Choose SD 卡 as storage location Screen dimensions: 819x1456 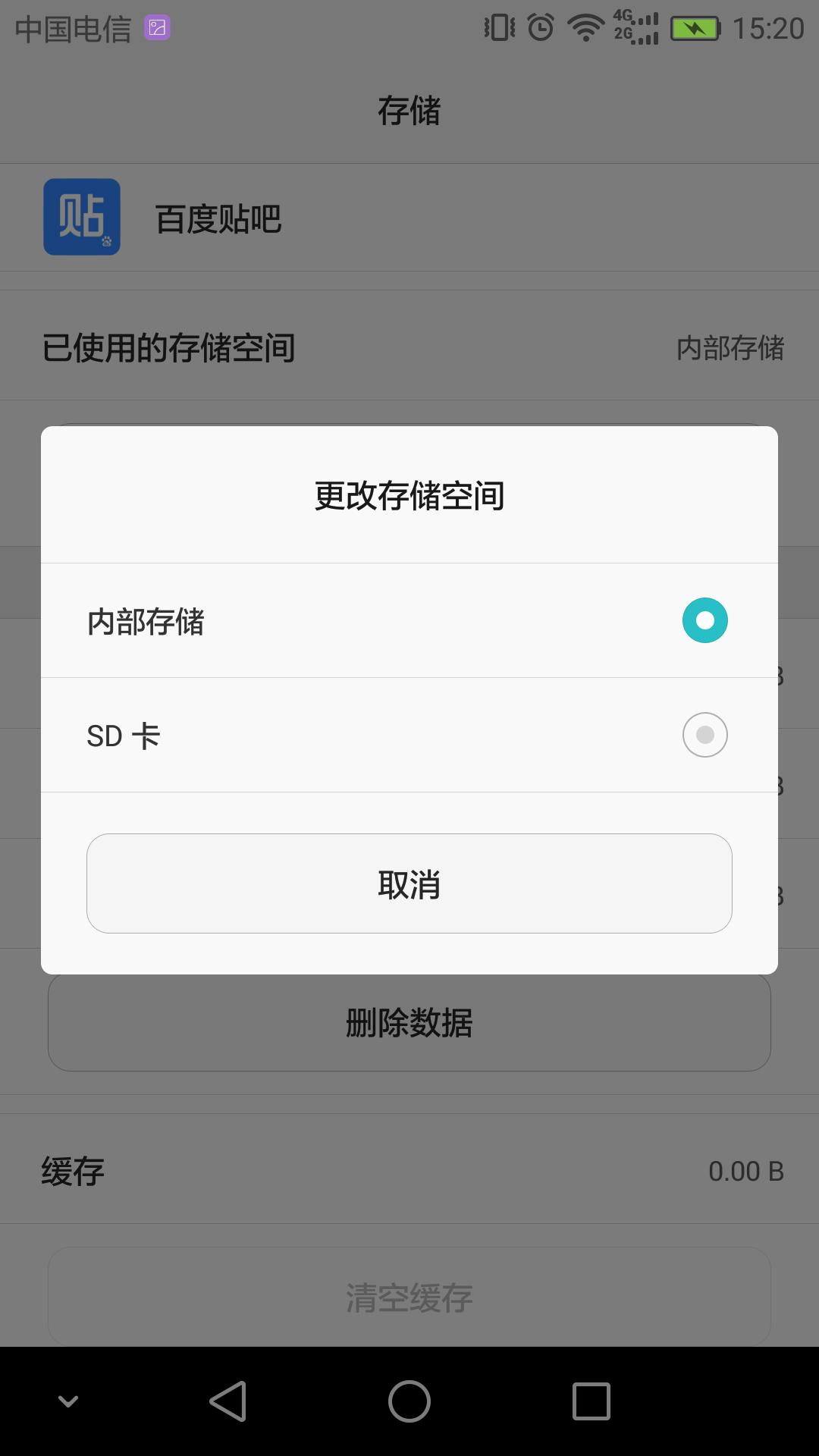[409, 734]
